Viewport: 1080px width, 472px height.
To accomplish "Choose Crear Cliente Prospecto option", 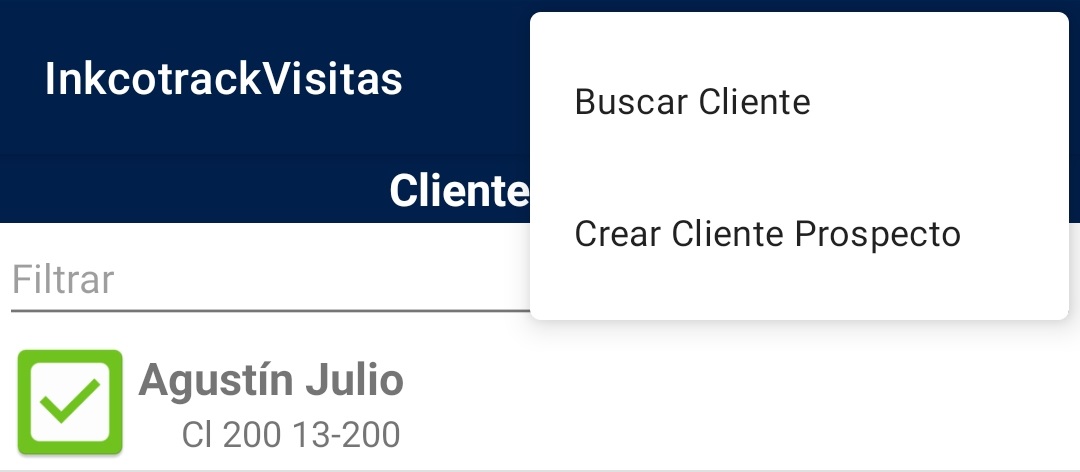I will point(767,234).
